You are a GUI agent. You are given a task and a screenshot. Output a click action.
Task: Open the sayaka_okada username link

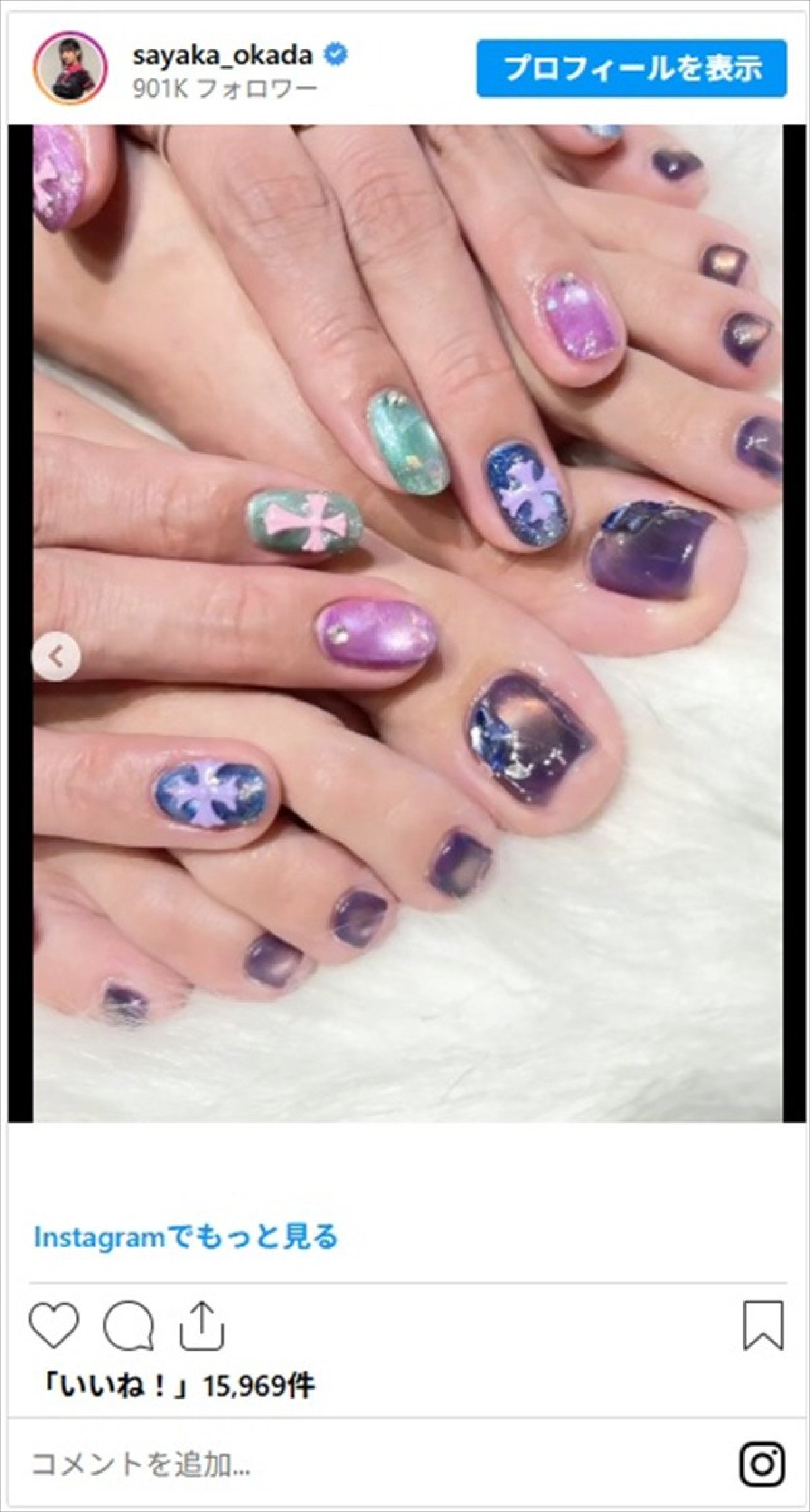222,55
